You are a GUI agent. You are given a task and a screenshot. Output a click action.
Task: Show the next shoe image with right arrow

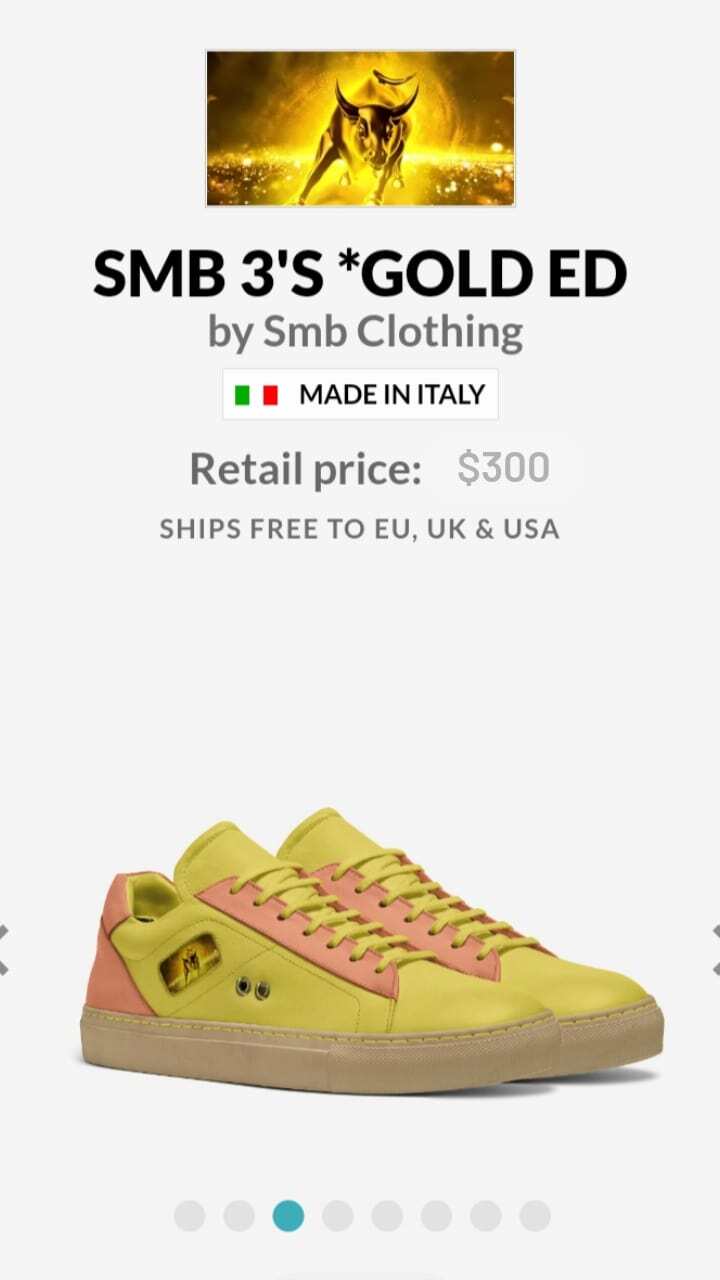715,950
